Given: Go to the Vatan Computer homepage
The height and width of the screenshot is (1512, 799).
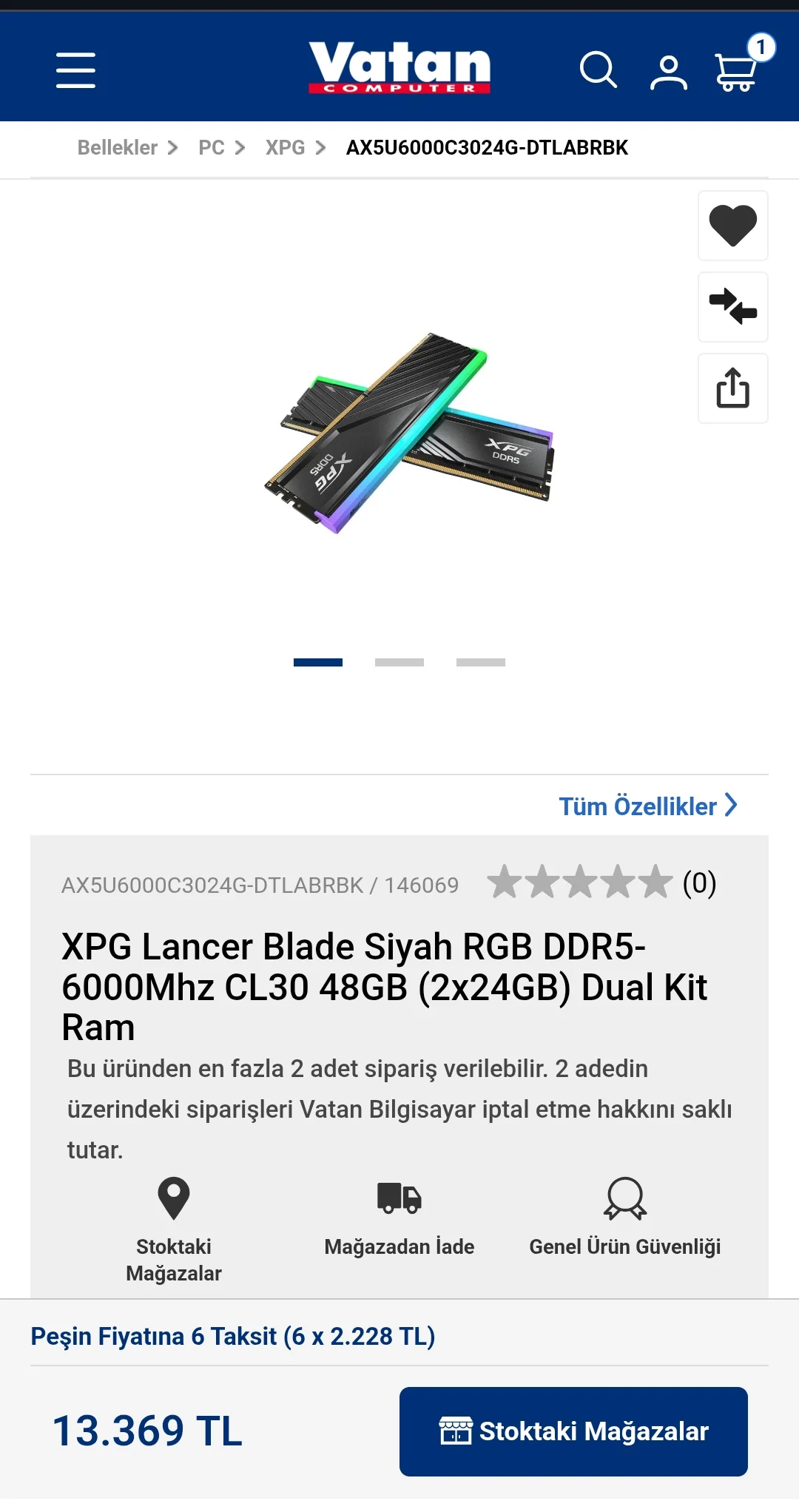Looking at the screenshot, I should [399, 67].
